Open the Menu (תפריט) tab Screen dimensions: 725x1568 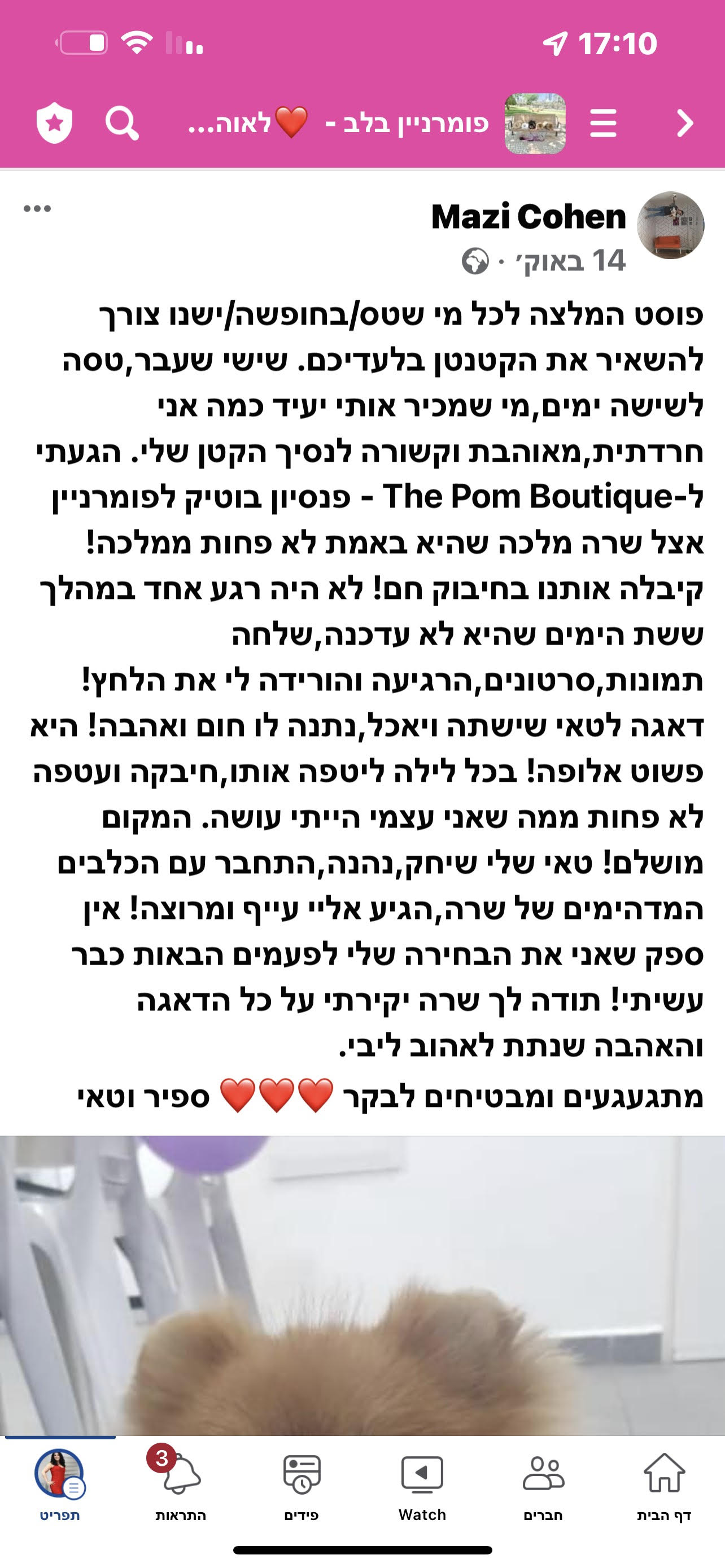coord(60,1485)
